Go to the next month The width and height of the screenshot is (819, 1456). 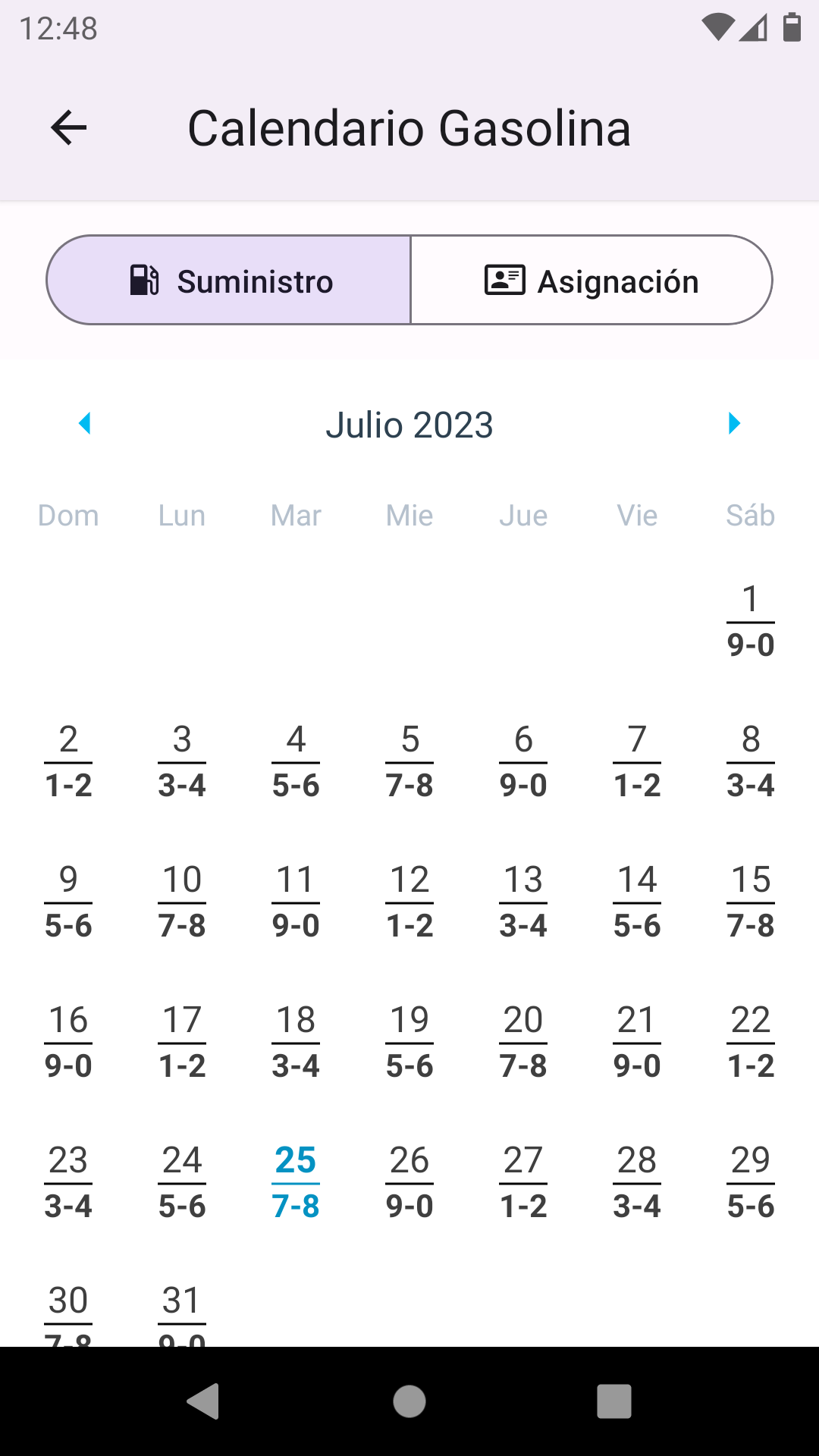click(733, 423)
